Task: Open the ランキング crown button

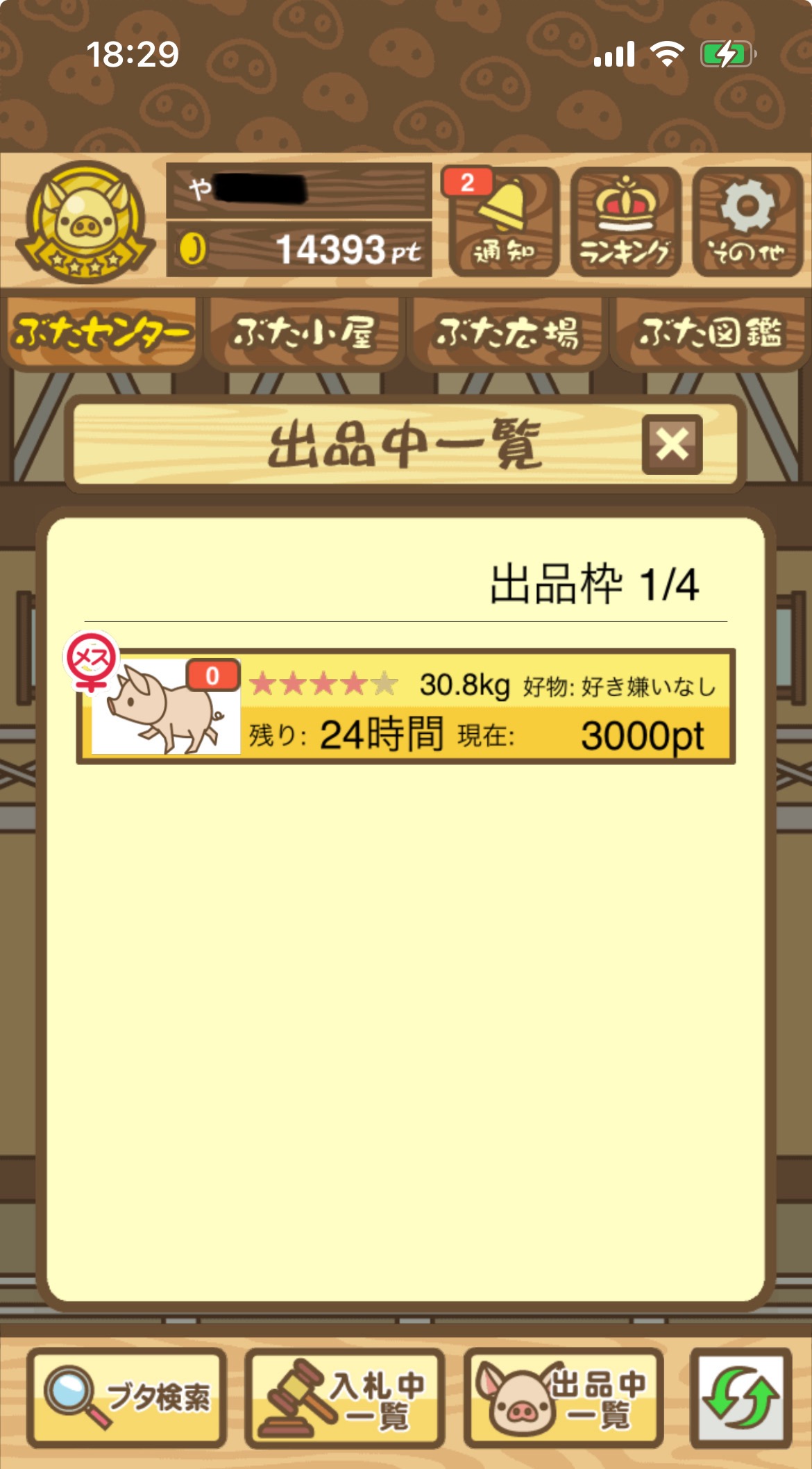Action: point(625,222)
